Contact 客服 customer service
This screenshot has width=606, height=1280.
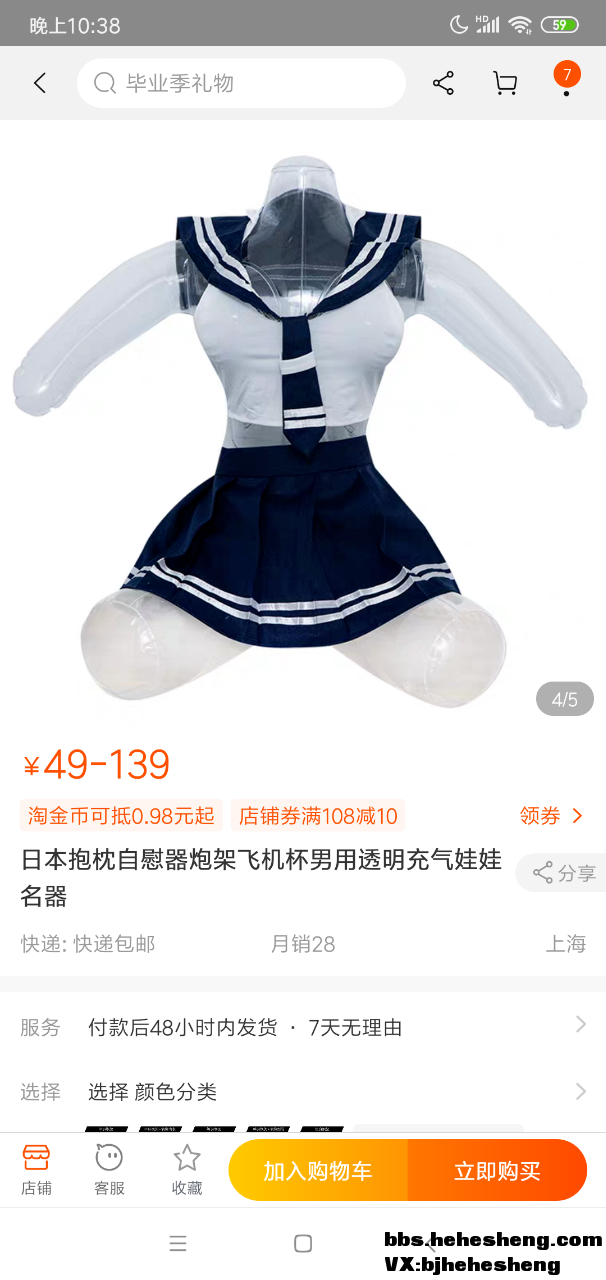pyautogui.click(x=109, y=1170)
